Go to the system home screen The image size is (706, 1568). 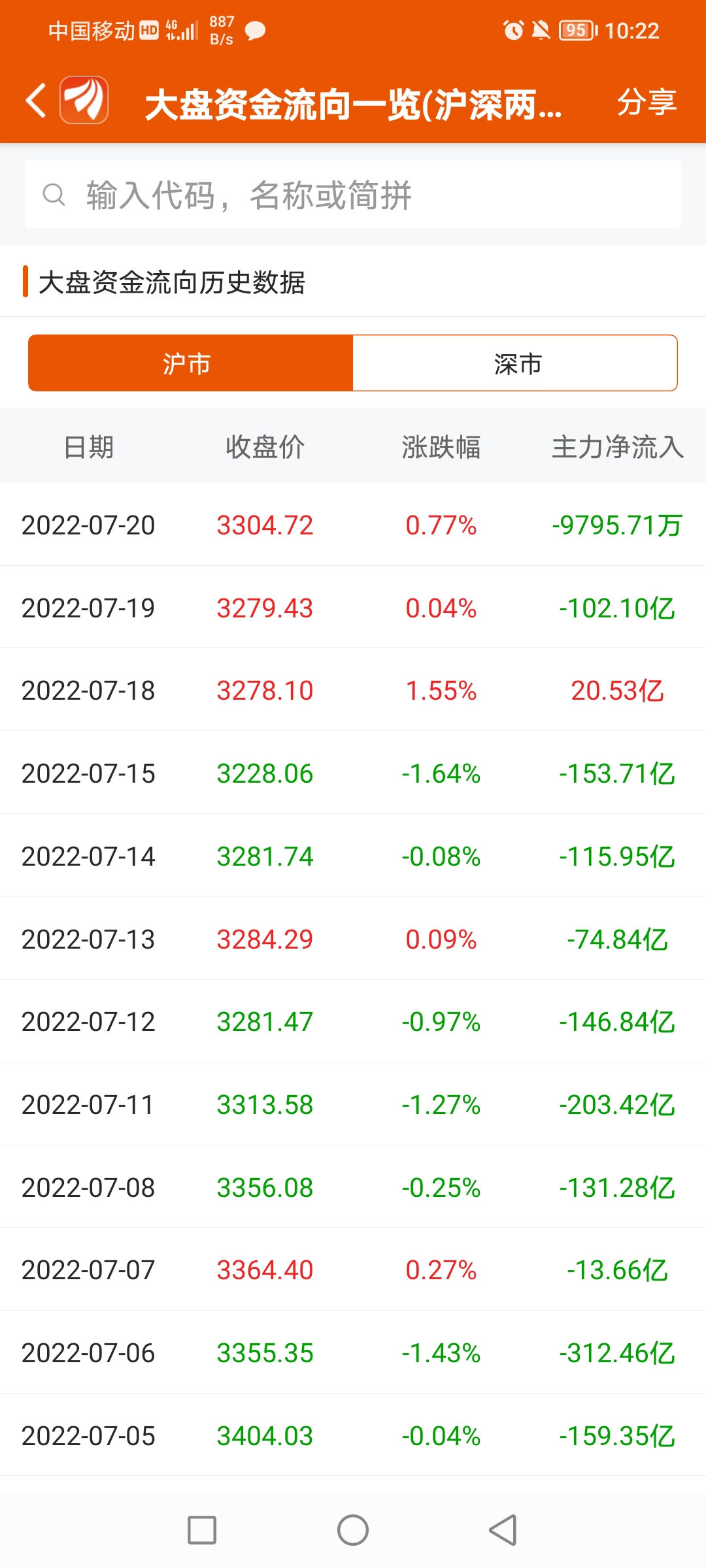click(353, 1530)
